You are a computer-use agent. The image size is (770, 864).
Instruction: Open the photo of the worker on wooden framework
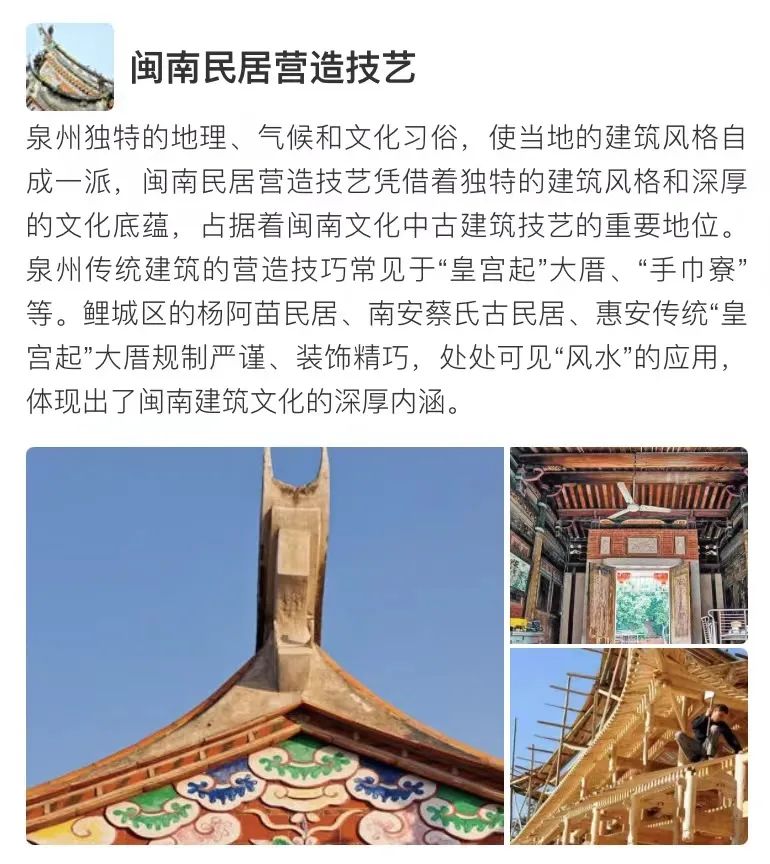pos(629,746)
